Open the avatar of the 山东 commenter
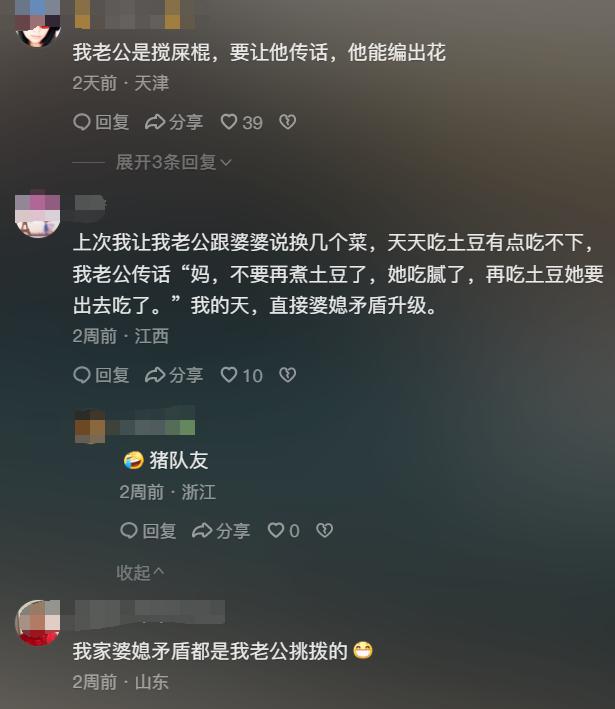615x709 pixels. click(x=39, y=623)
